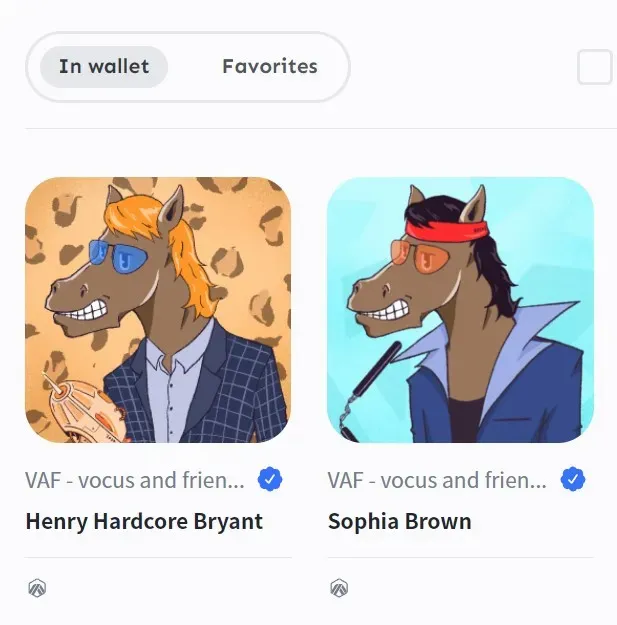This screenshot has width=617, height=625.
Task: Select the In wallet tab
Action: [104, 67]
